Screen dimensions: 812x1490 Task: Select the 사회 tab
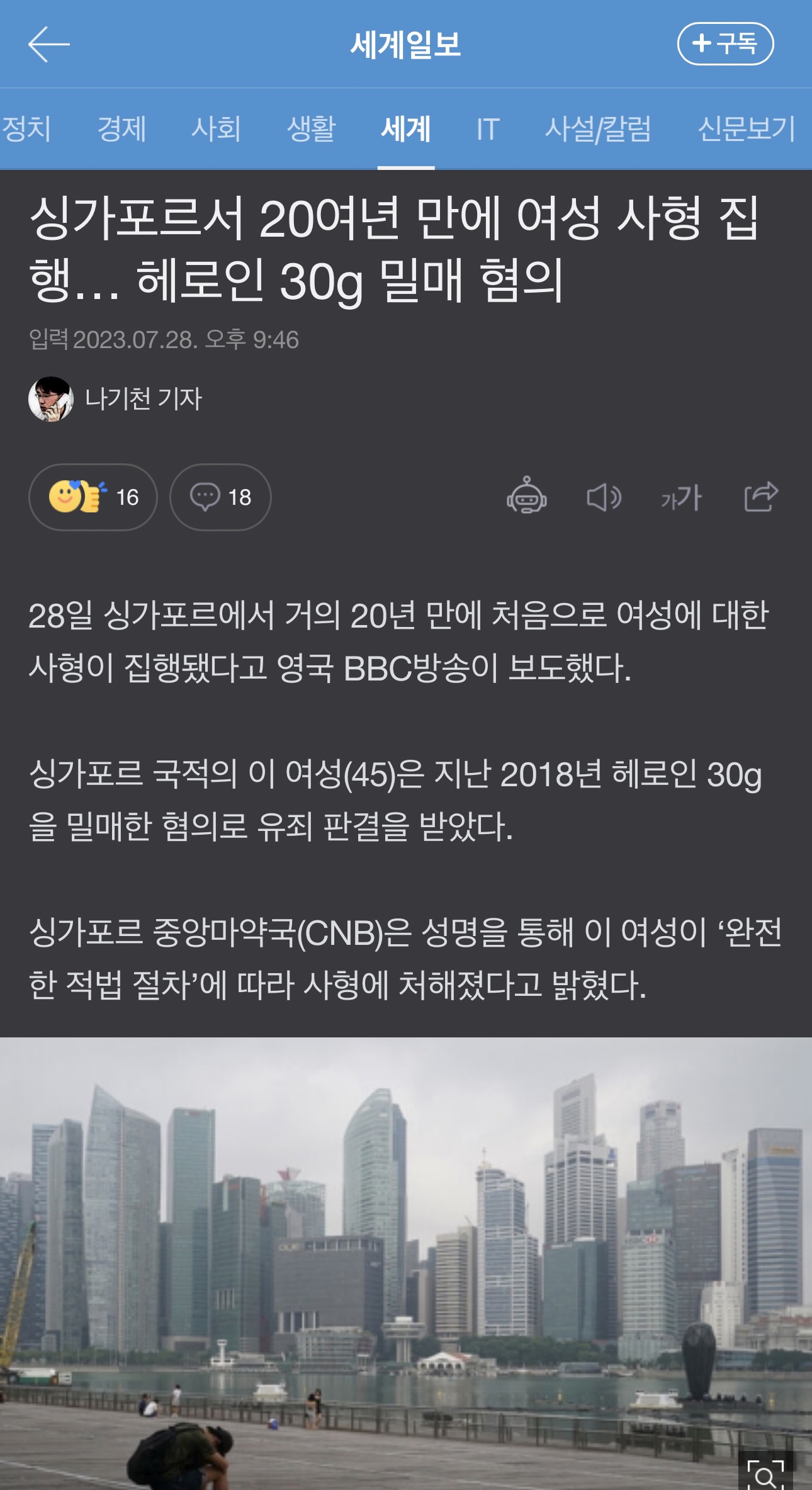coord(216,129)
